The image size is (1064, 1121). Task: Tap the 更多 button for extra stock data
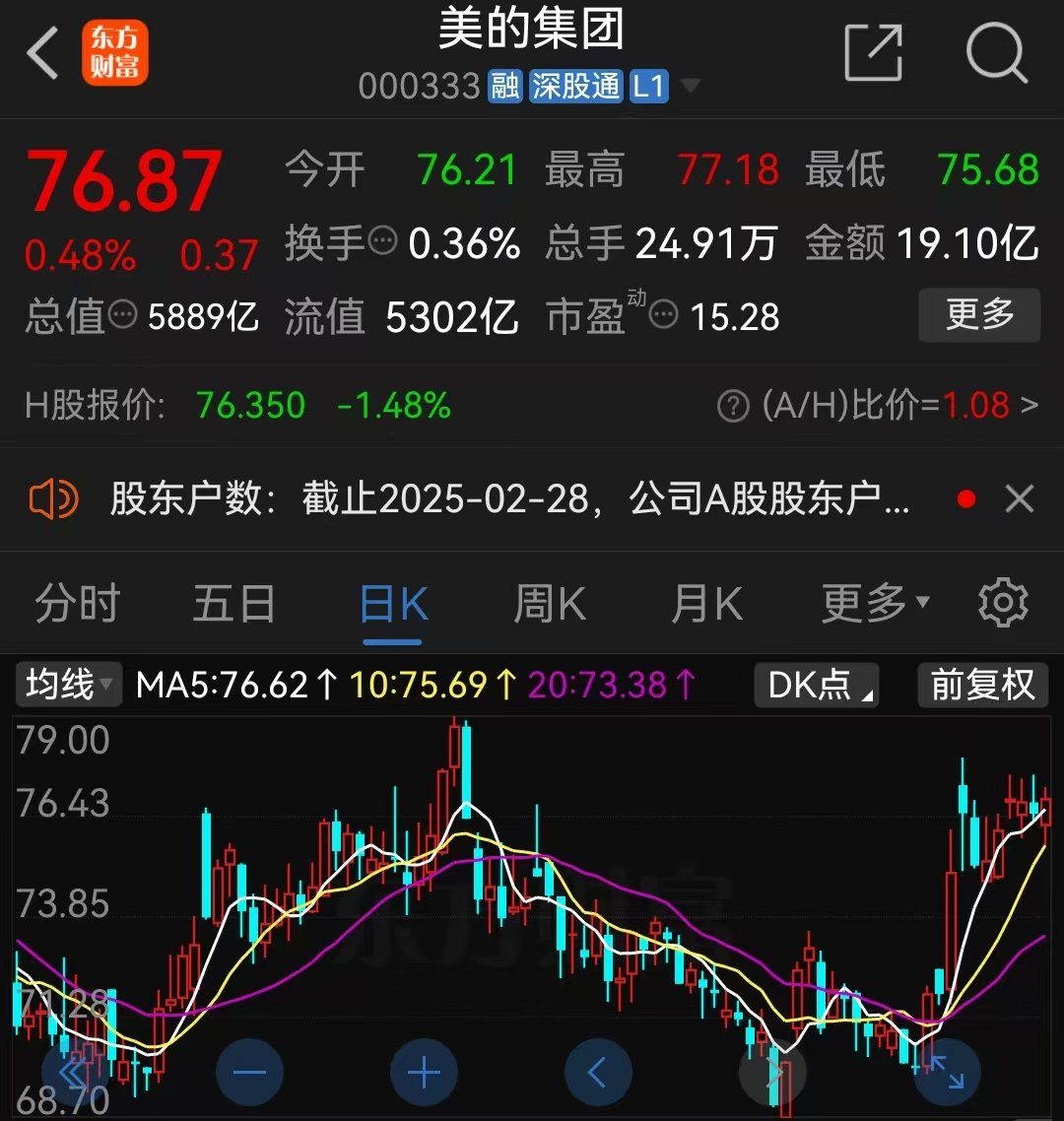pyautogui.click(x=979, y=315)
